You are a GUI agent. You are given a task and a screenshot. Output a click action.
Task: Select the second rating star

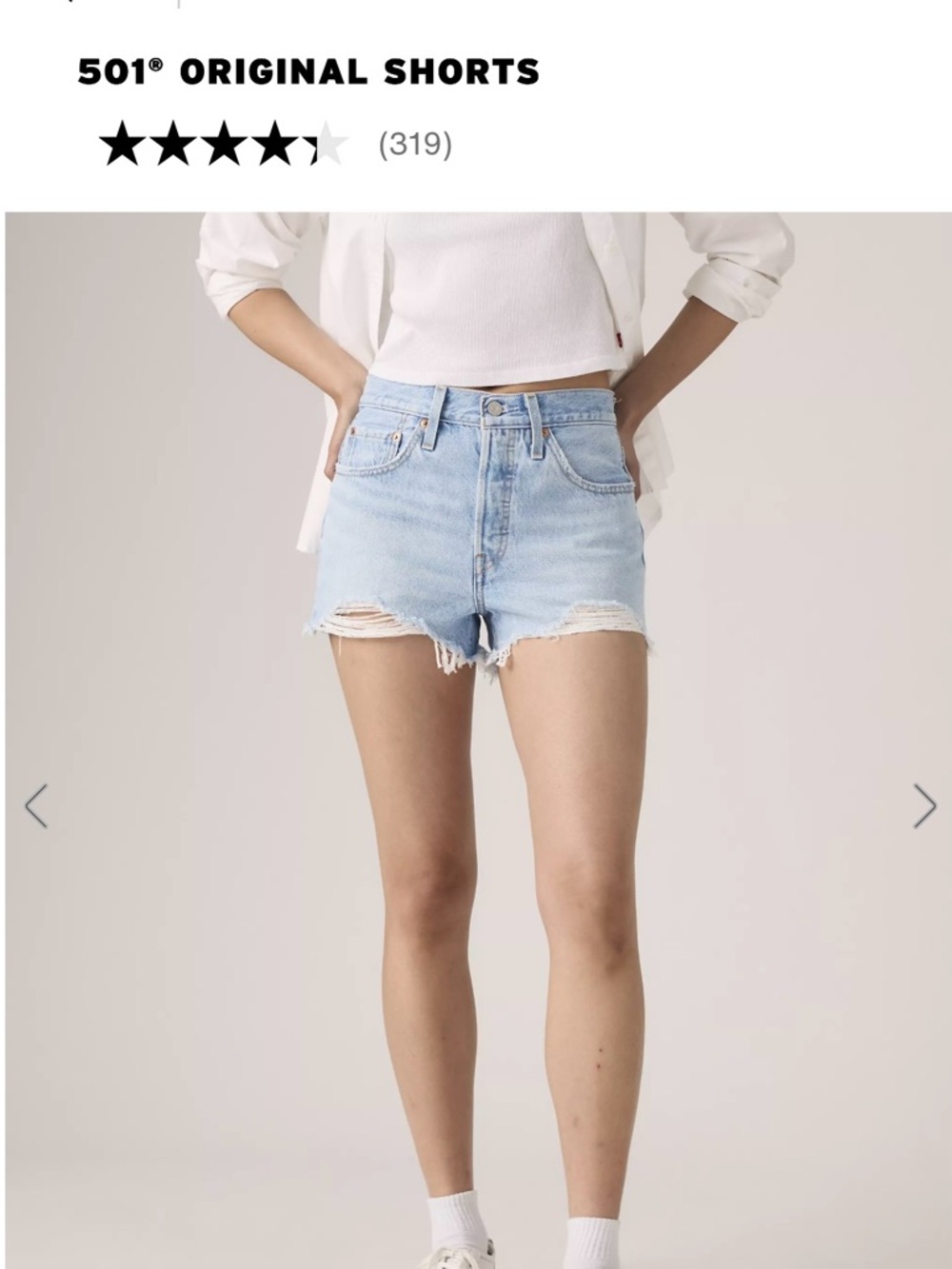pos(173,145)
